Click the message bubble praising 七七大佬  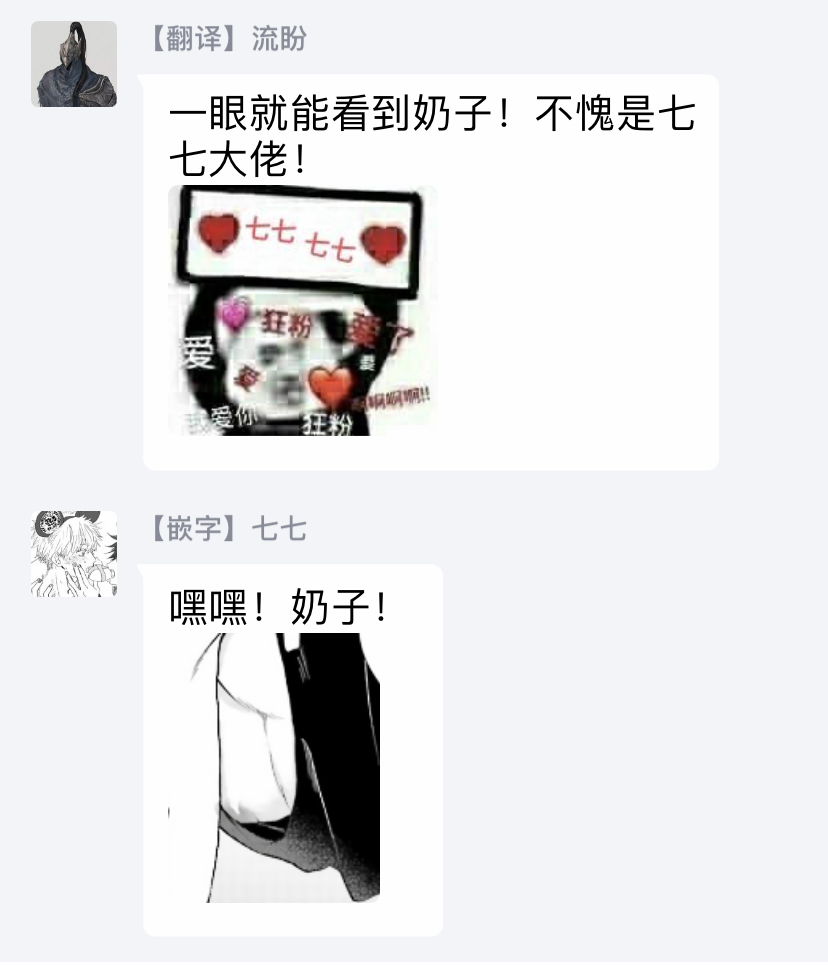pos(430,135)
